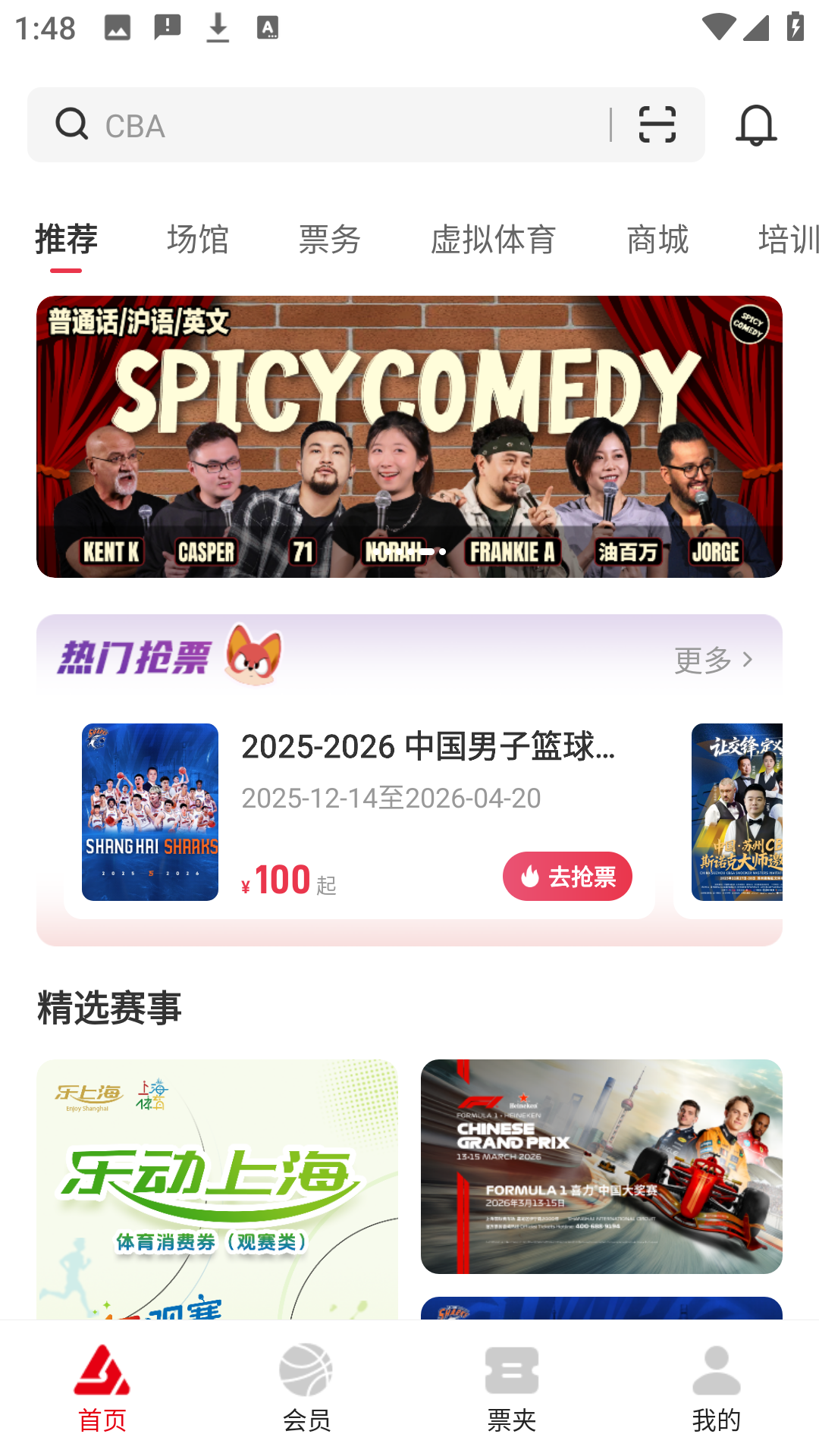Tap the search magnifier icon

tap(71, 124)
